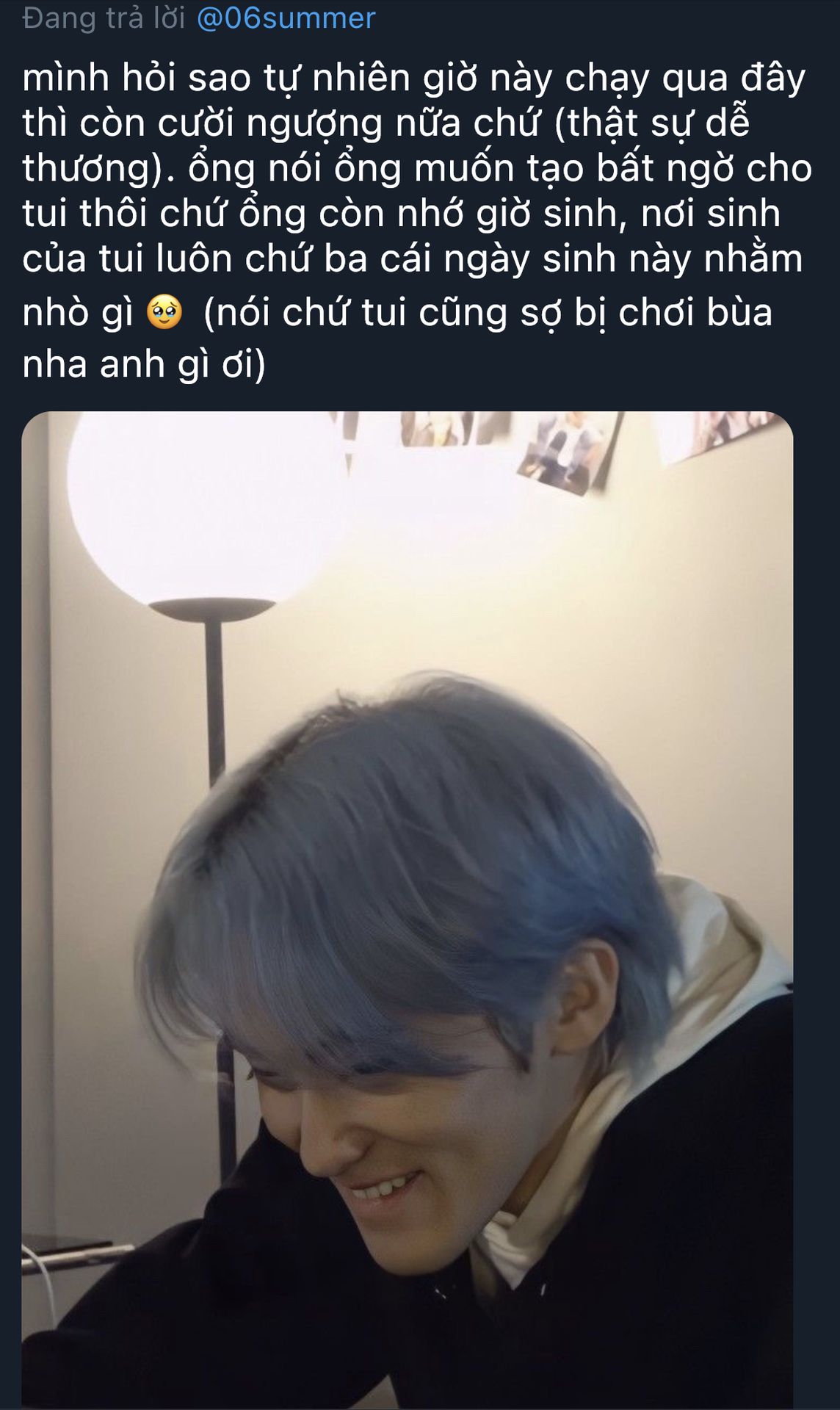Screen dimensions: 840x1410
Task: Open the @06summer profile link
Action: 286,18
